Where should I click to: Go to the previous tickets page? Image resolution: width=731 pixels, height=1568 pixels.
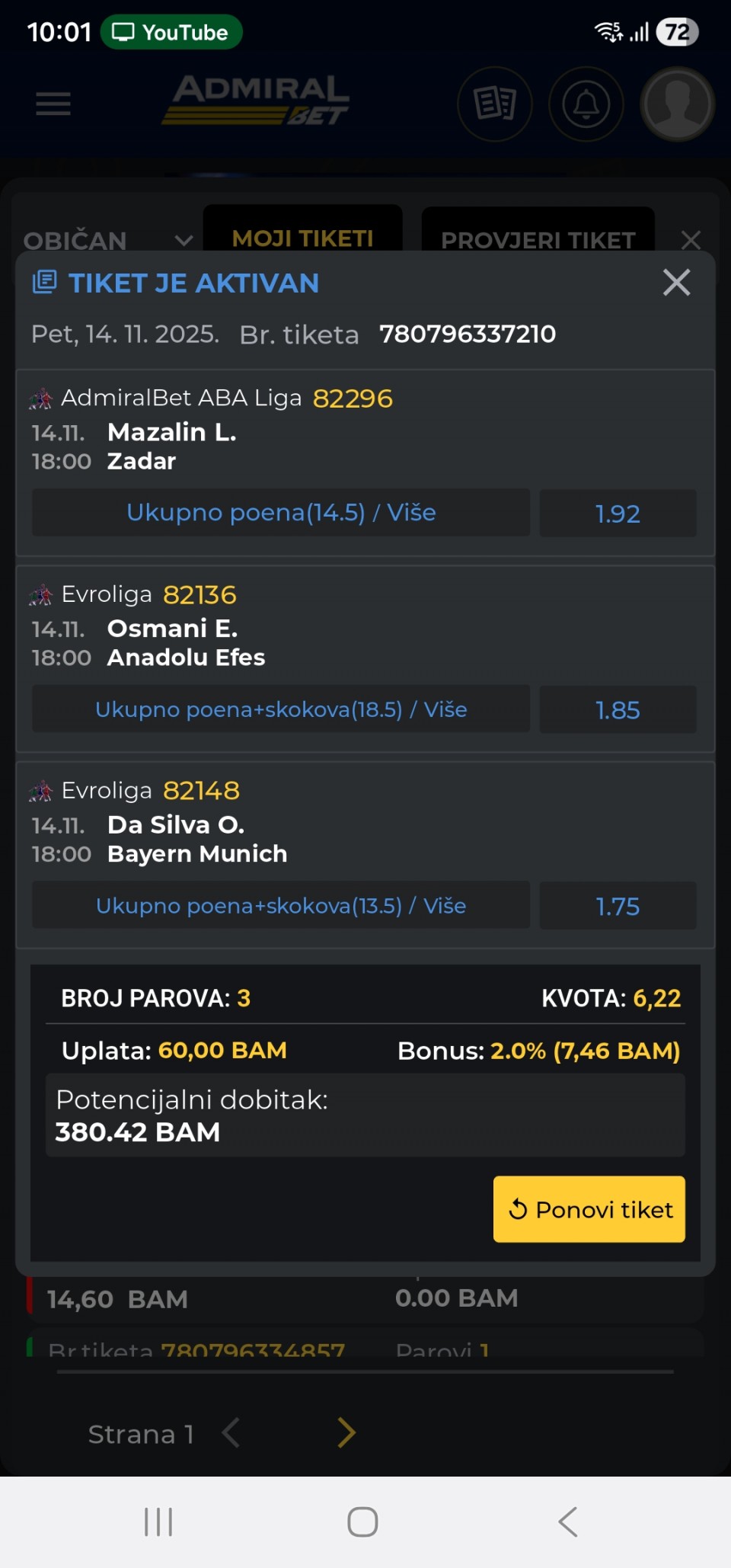pyautogui.click(x=231, y=1433)
